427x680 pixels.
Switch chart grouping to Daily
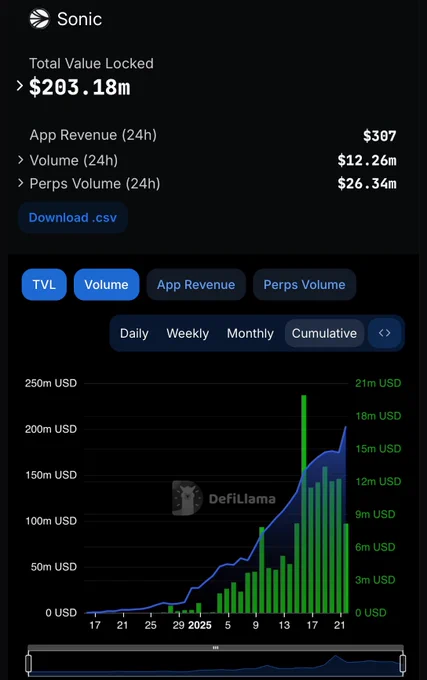point(134,333)
